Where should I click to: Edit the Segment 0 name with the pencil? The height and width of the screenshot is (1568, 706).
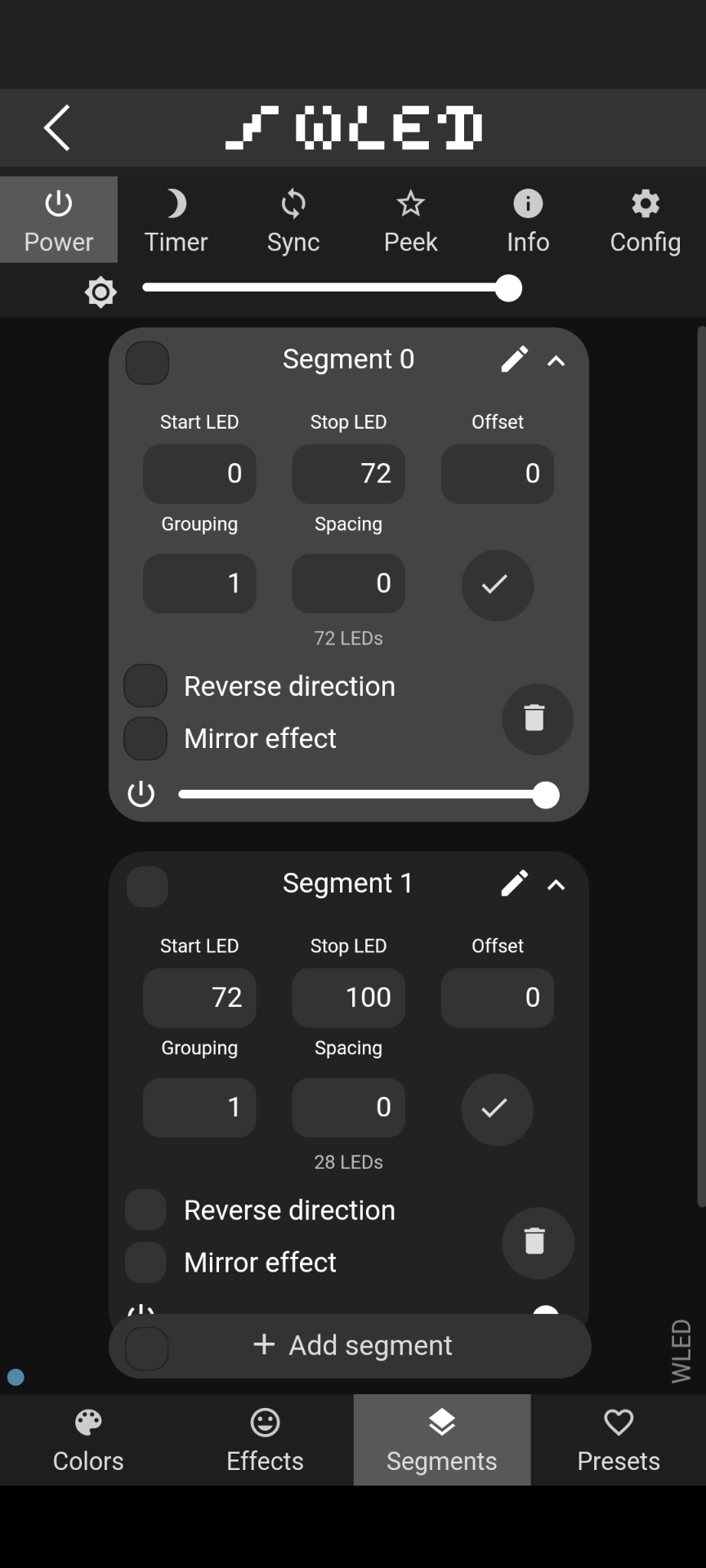(x=514, y=359)
